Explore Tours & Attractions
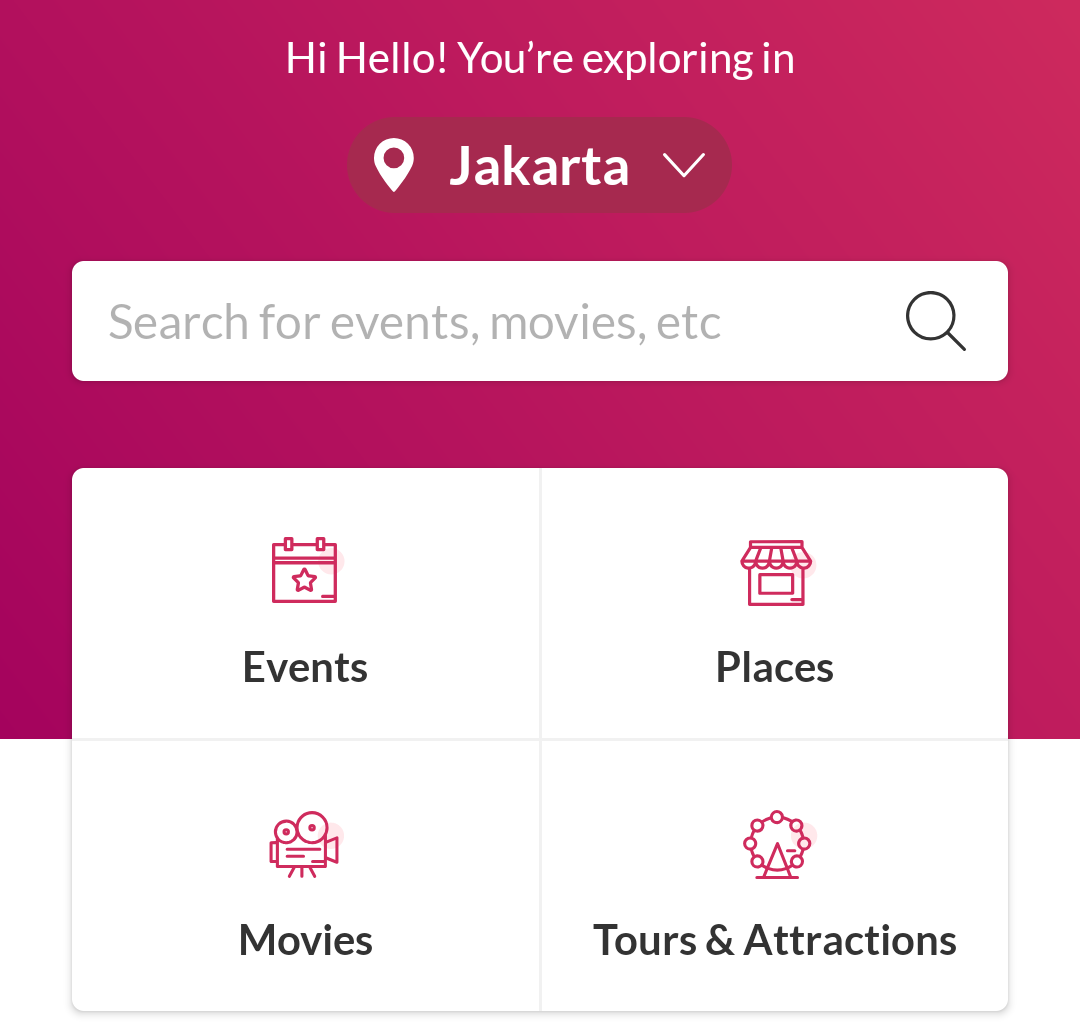This screenshot has width=1080, height=1029. 775,877
